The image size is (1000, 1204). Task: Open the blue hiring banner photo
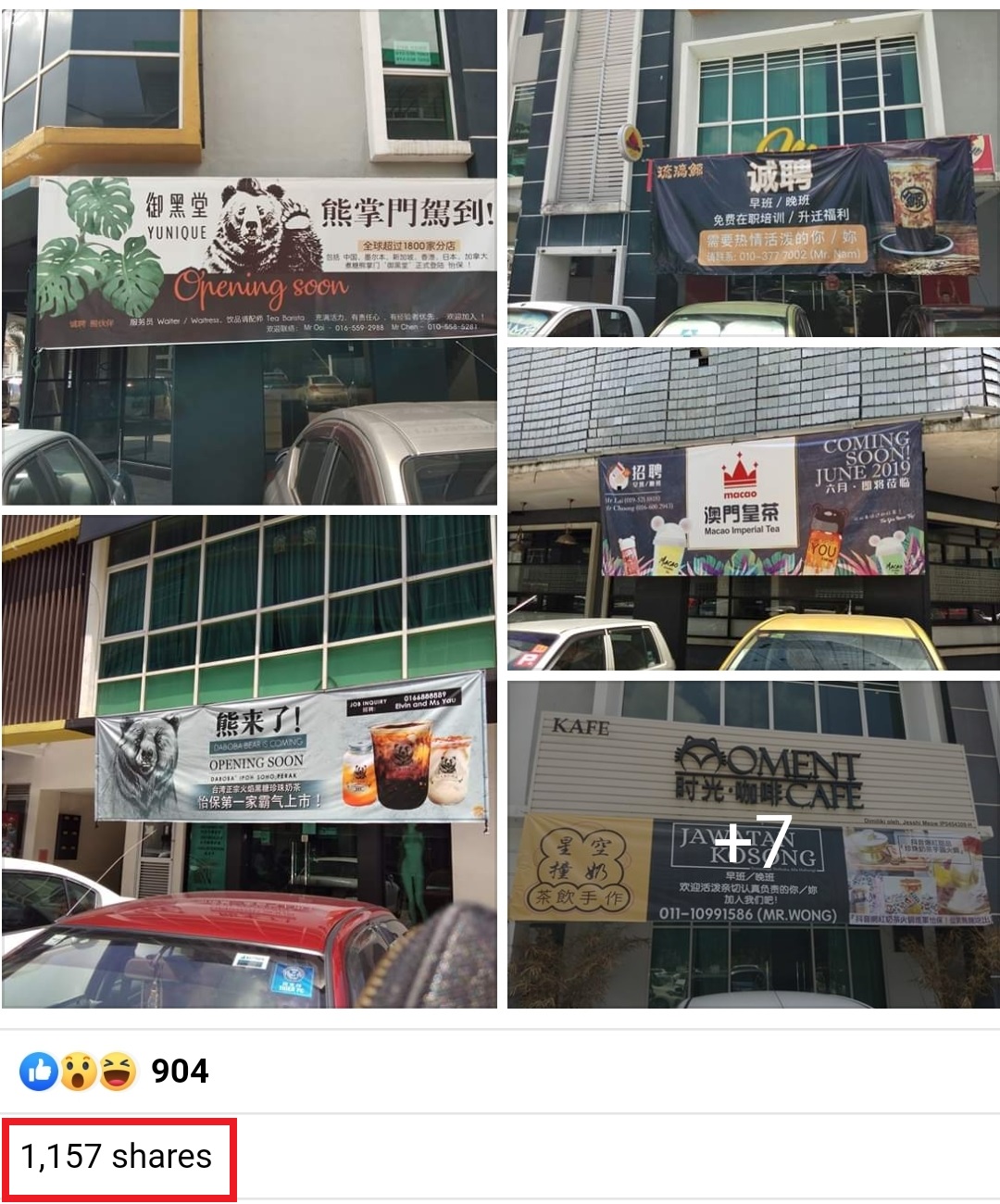[753, 174]
